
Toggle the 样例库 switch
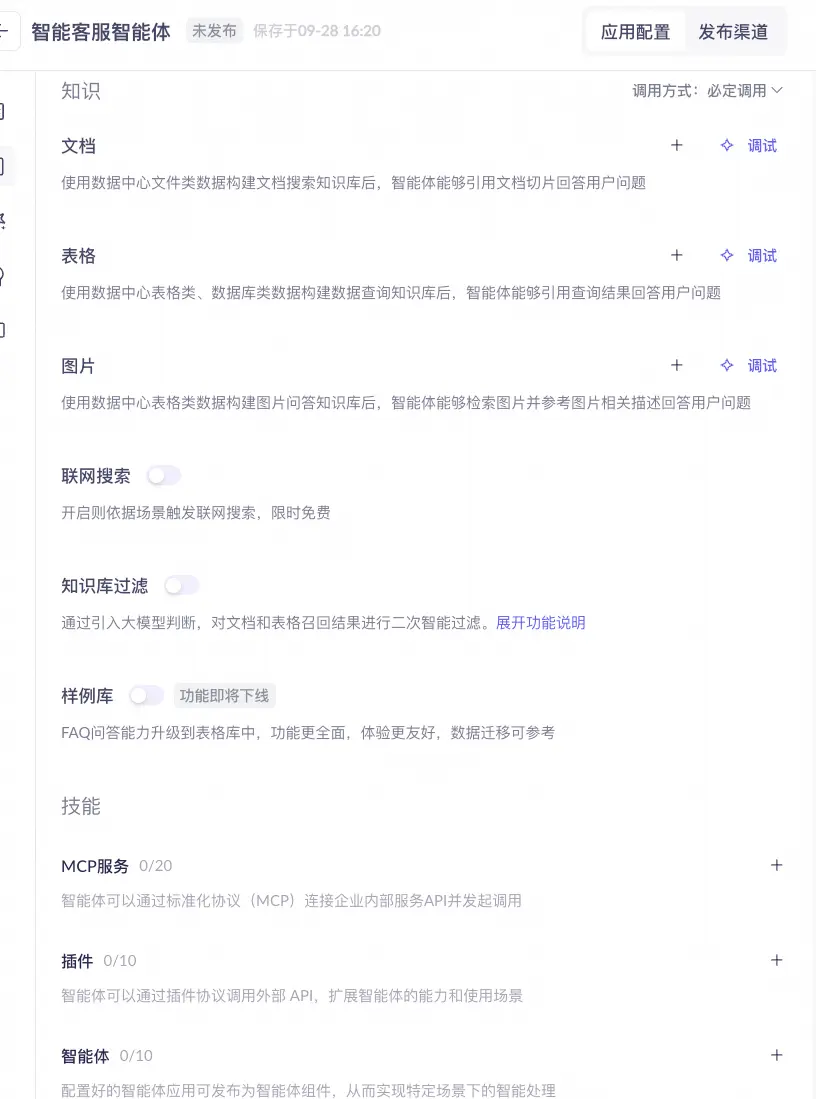click(146, 695)
